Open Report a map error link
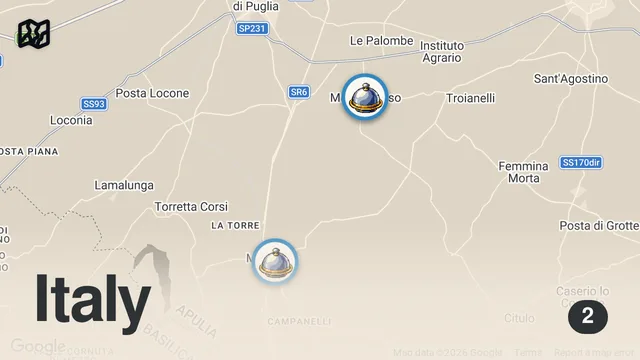 [594, 352]
